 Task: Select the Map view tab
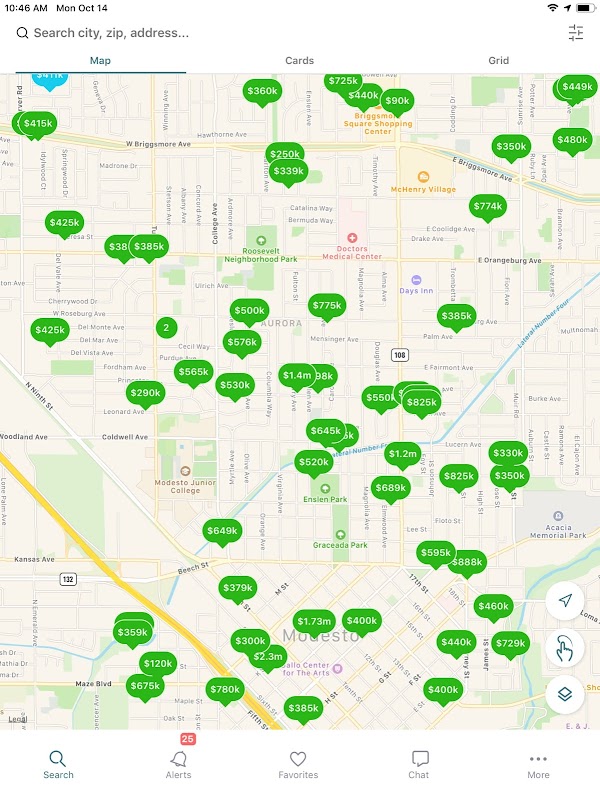pyautogui.click(x=100, y=61)
